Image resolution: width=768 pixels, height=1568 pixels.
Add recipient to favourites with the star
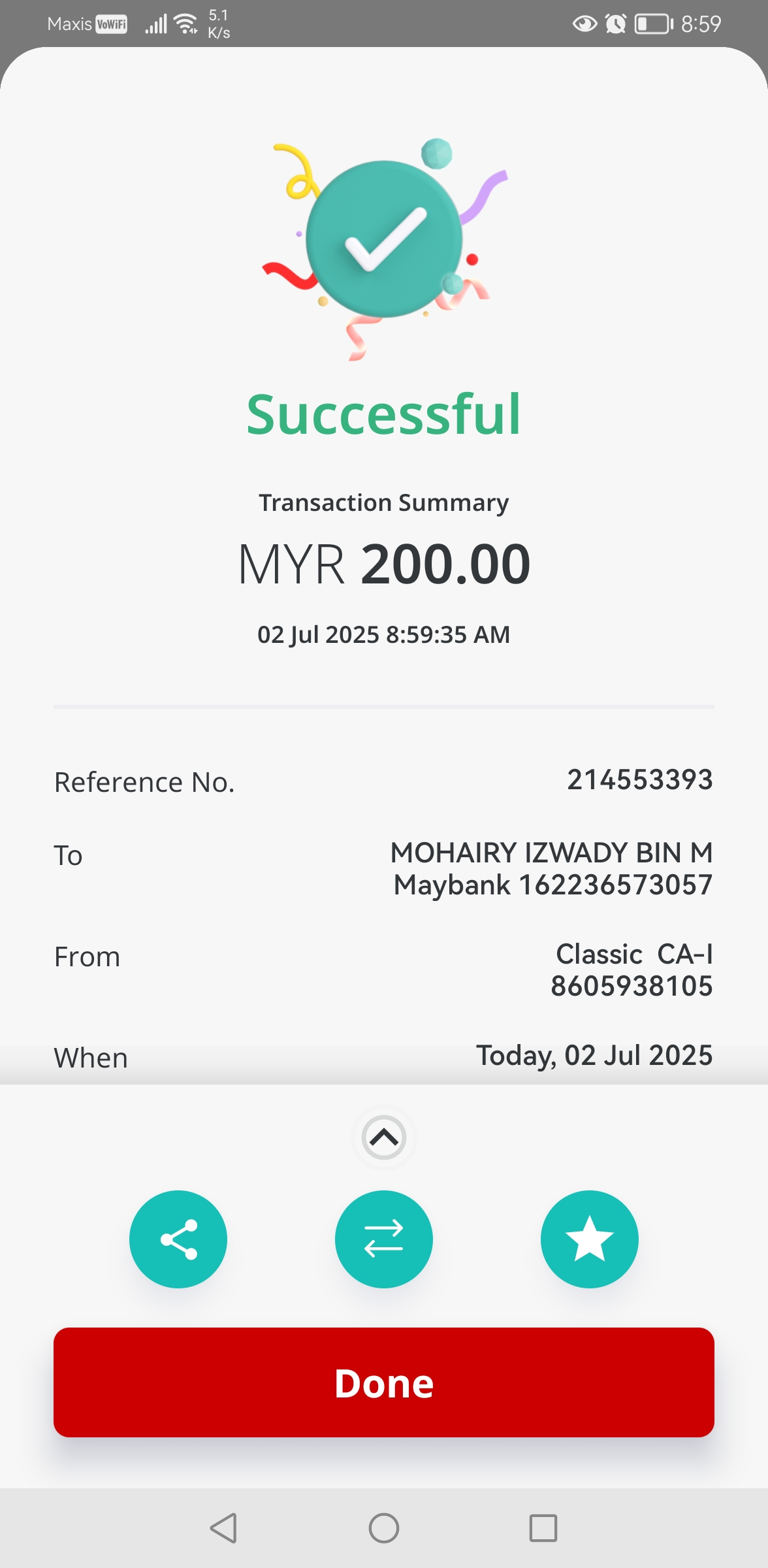[589, 1239]
